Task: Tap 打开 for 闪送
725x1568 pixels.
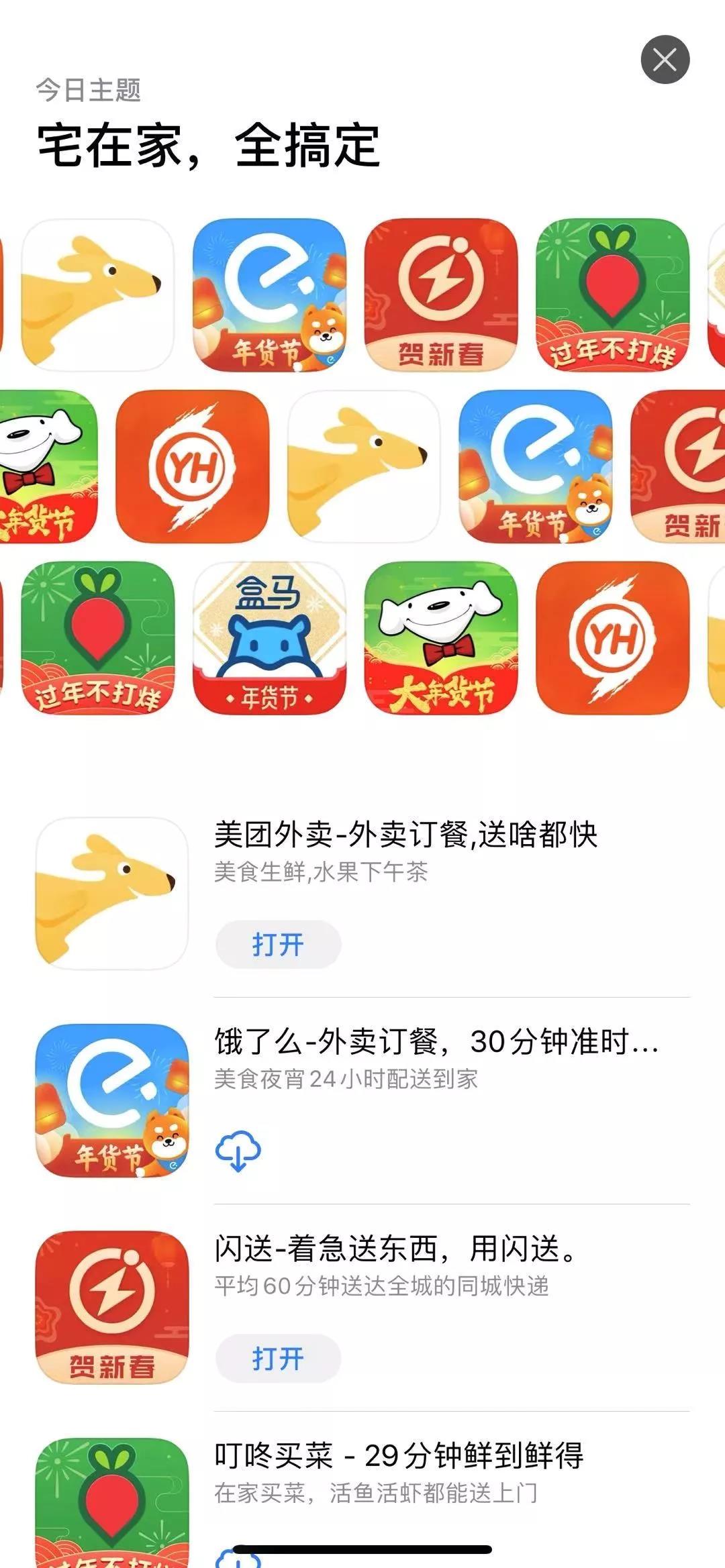Action: point(278,1359)
